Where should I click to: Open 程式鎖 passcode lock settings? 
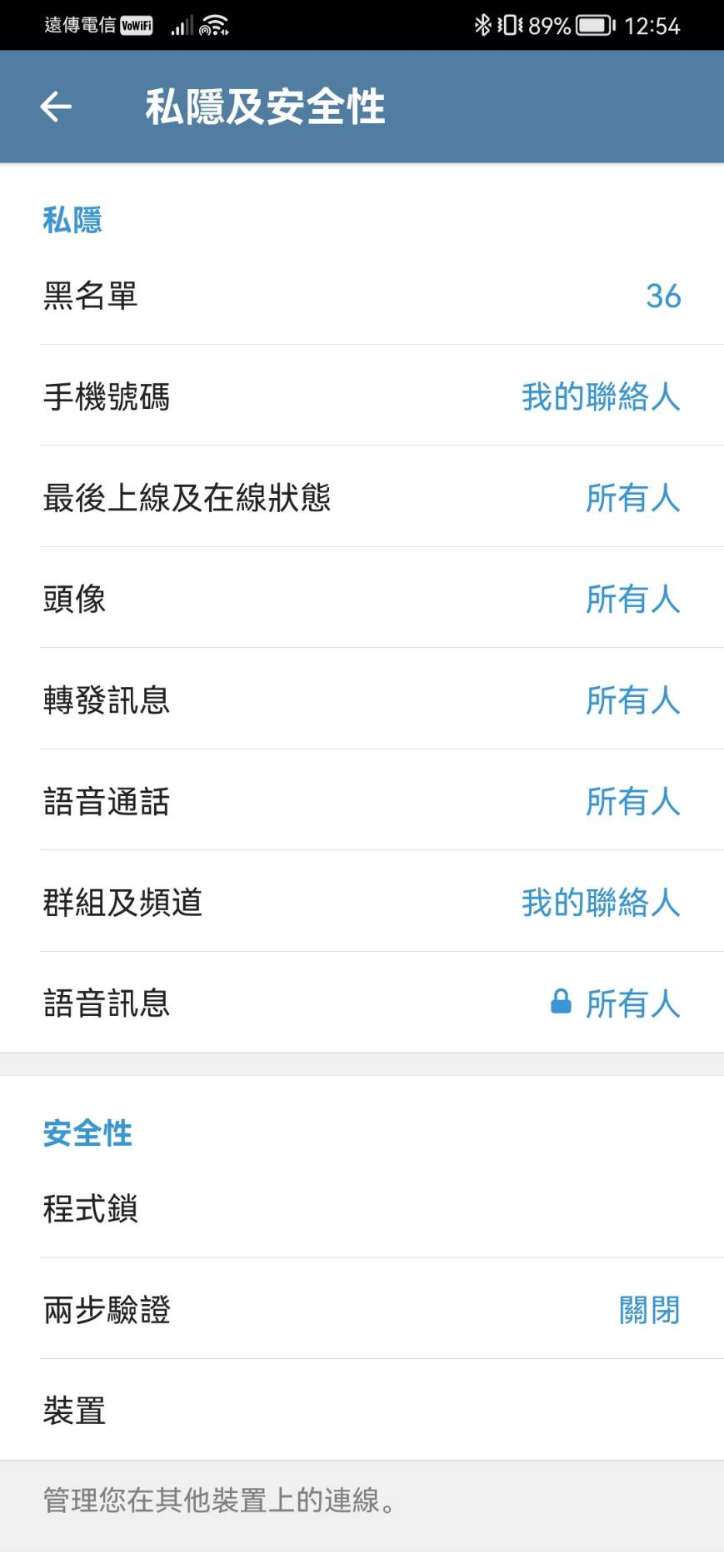[362, 1208]
